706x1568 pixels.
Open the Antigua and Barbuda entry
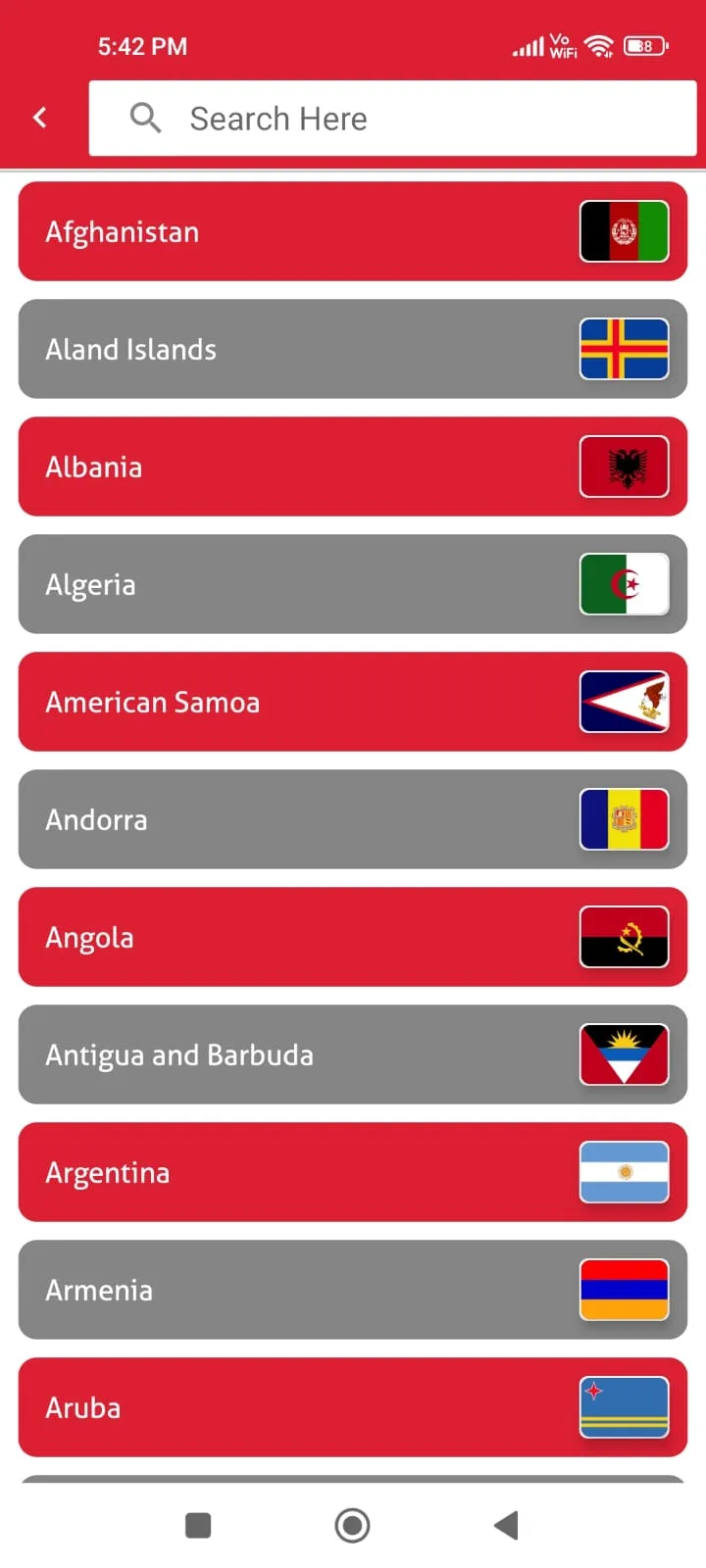(x=294, y=1054)
